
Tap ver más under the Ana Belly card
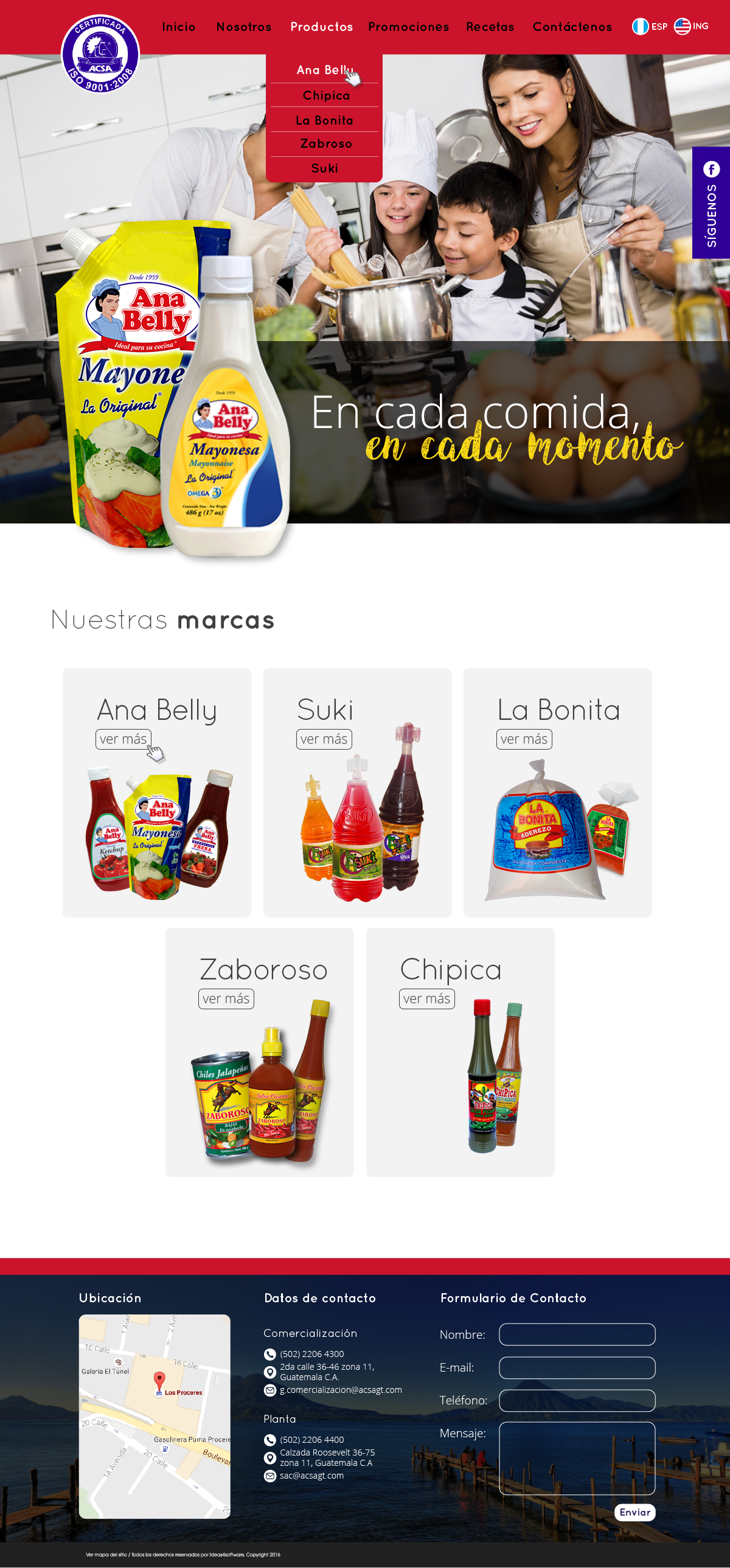(123, 739)
